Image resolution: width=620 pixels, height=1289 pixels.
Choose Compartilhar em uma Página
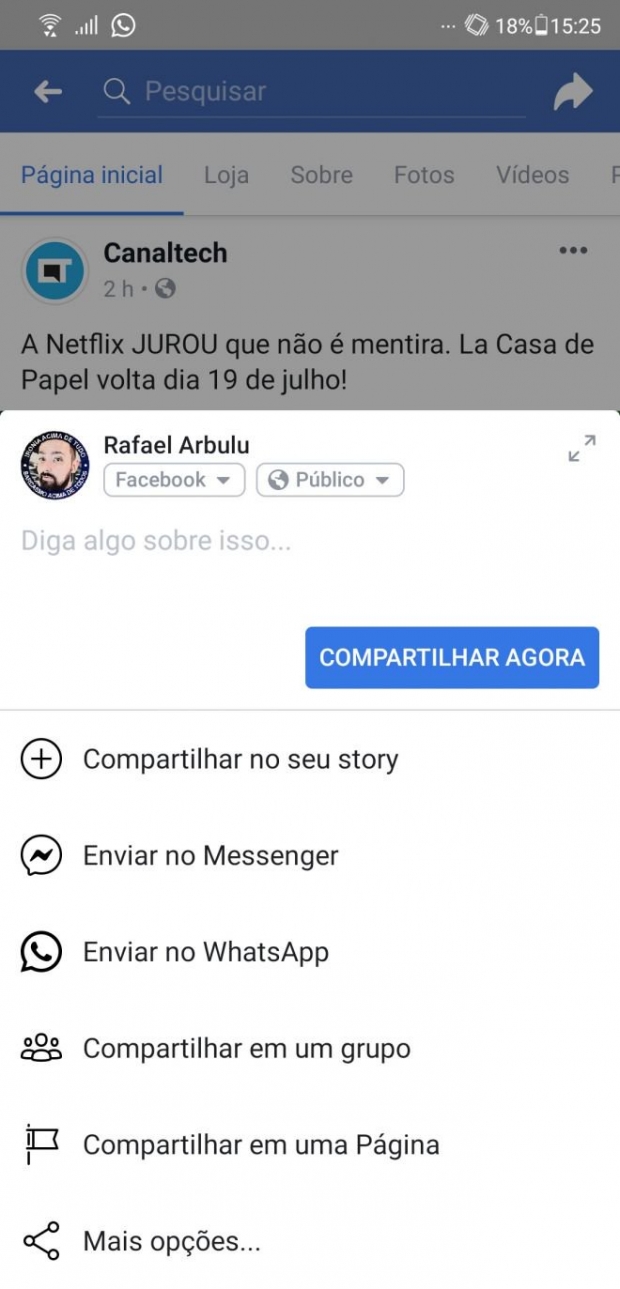[x=260, y=1145]
